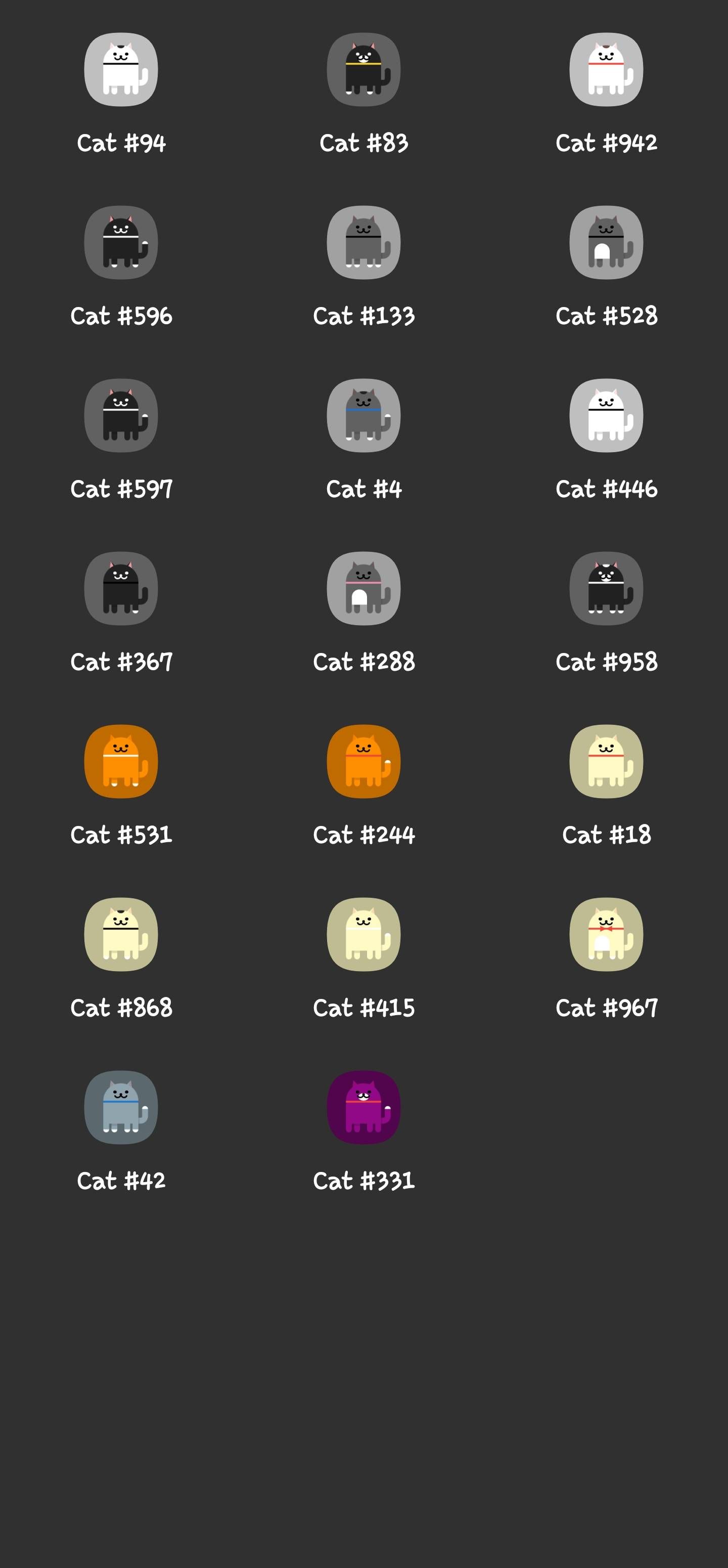Tap Cat #942 icon
Image resolution: width=728 pixels, height=1568 pixels.
click(x=606, y=69)
